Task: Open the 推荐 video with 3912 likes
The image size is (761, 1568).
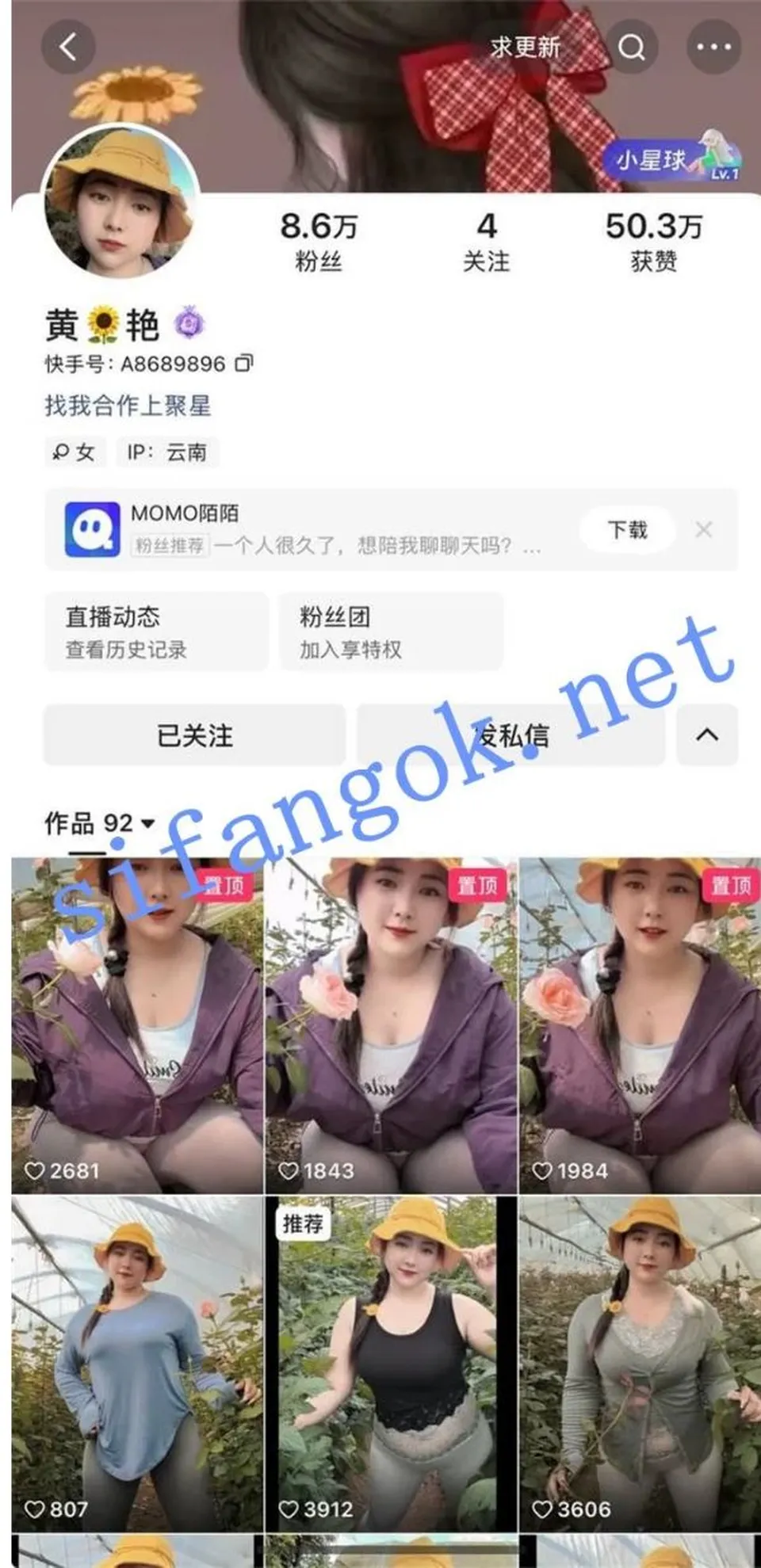Action: click(x=390, y=1364)
